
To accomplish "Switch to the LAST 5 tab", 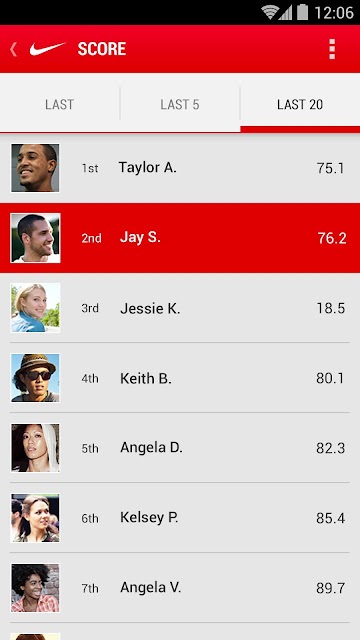I will point(180,104).
